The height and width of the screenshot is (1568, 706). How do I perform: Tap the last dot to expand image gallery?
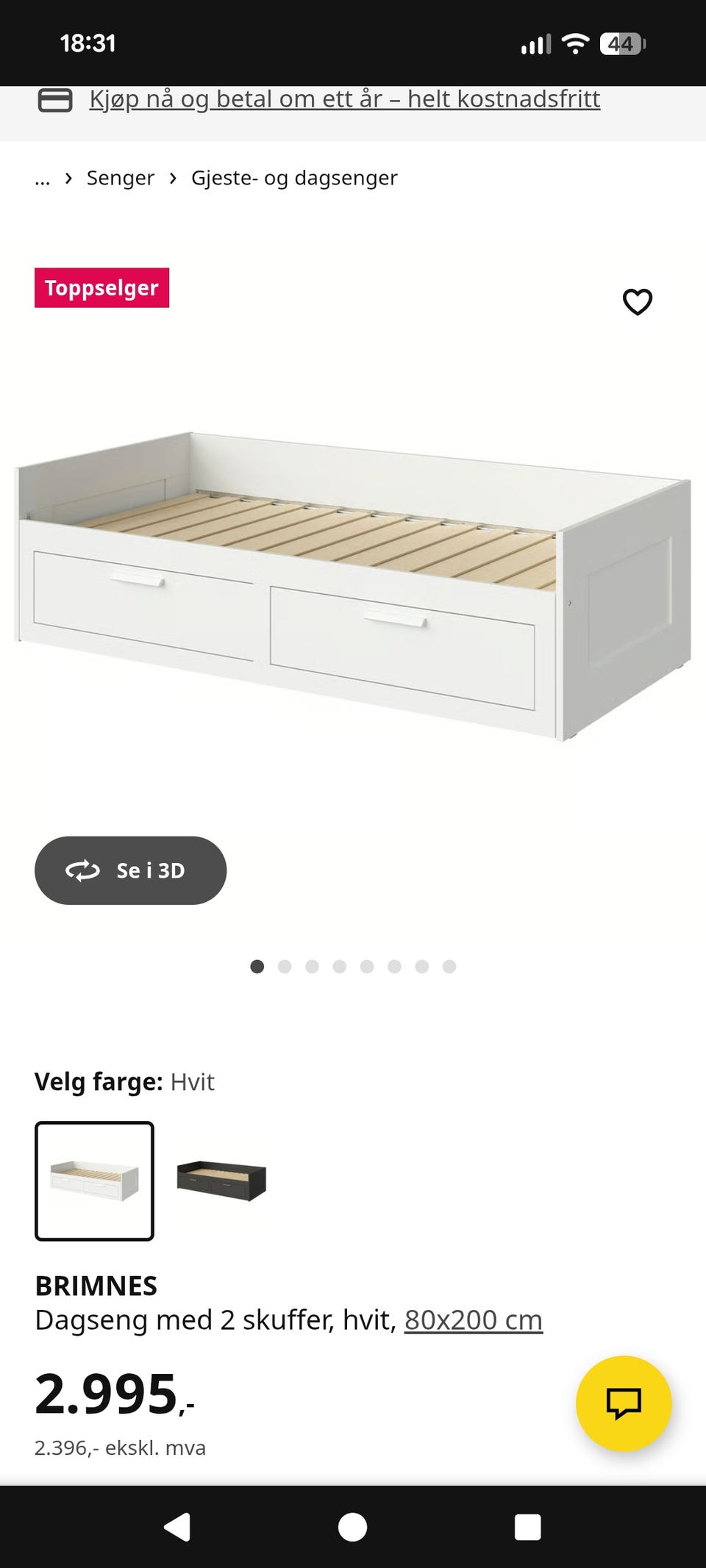449,967
